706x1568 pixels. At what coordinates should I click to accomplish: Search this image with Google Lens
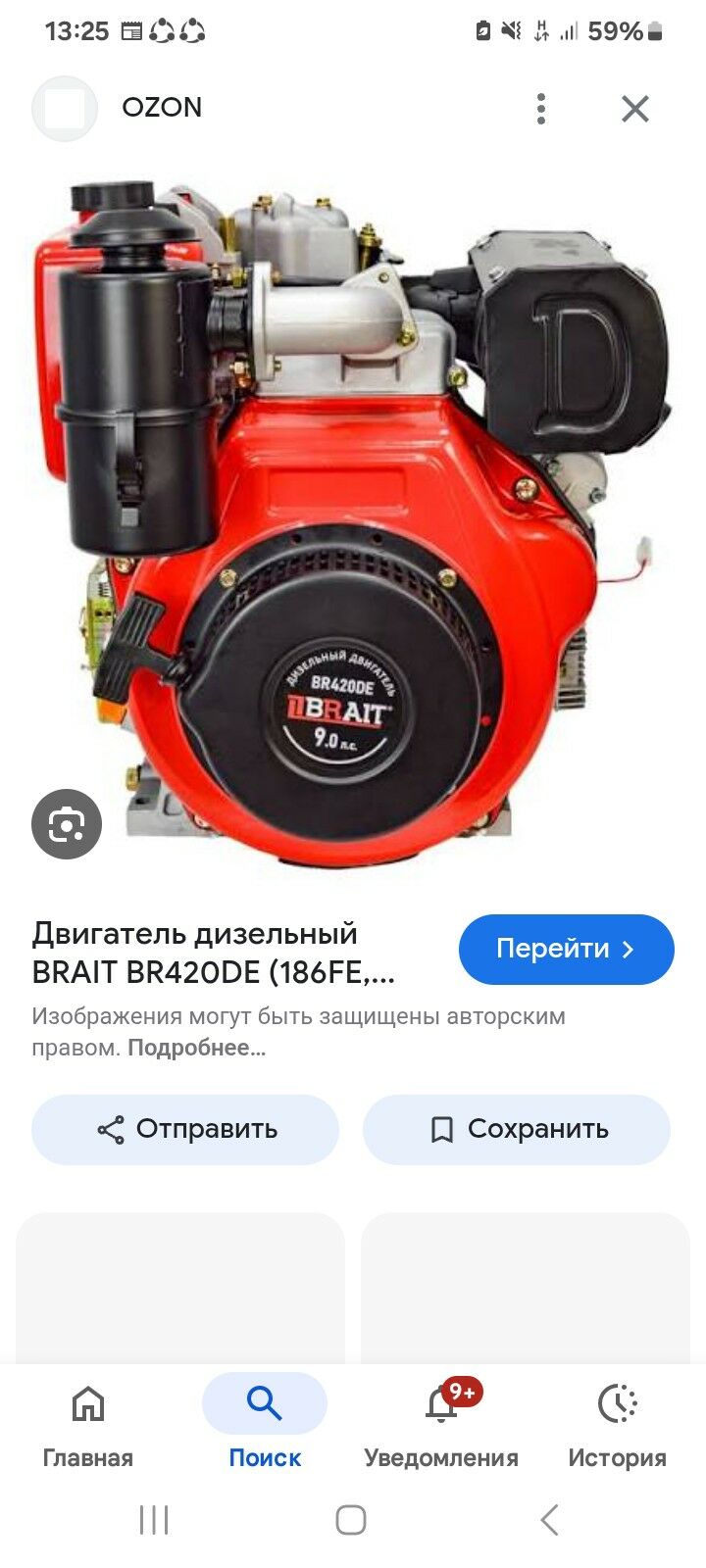pos(67,824)
